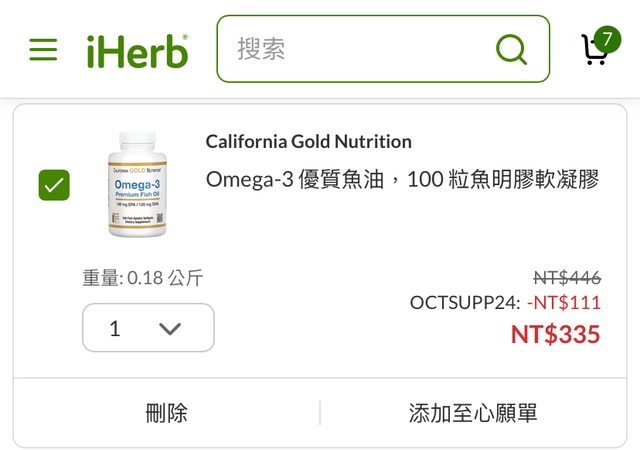Image resolution: width=640 pixels, height=450 pixels.
Task: Expand the quantity dropdown
Action: click(148, 328)
